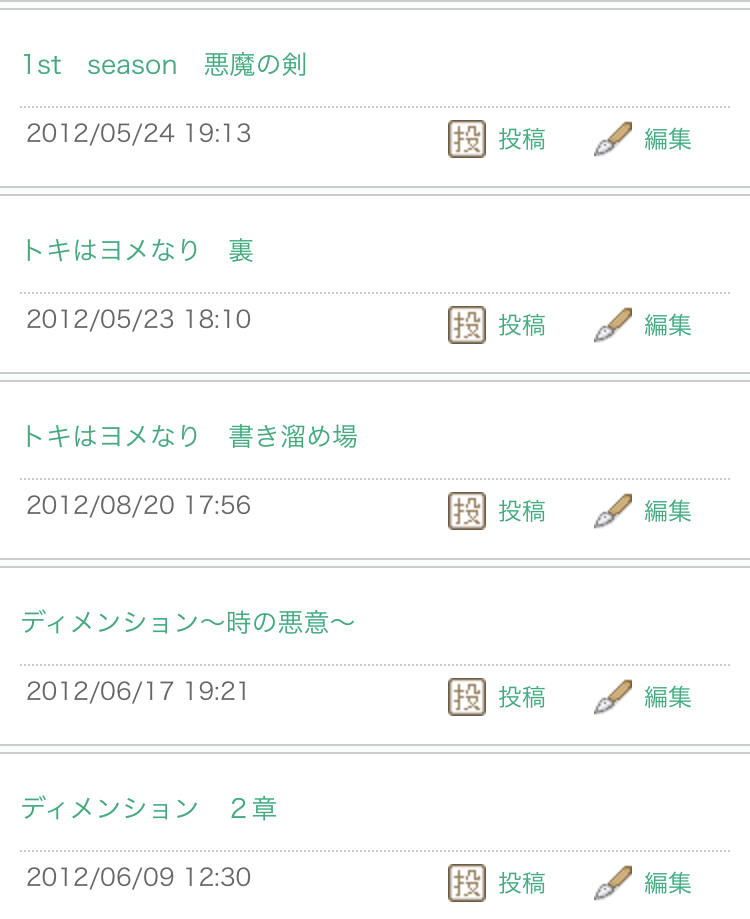Viewport: 750px width, 919px height.
Task: Open the story "ディメンション ２章"
Action: [149, 808]
